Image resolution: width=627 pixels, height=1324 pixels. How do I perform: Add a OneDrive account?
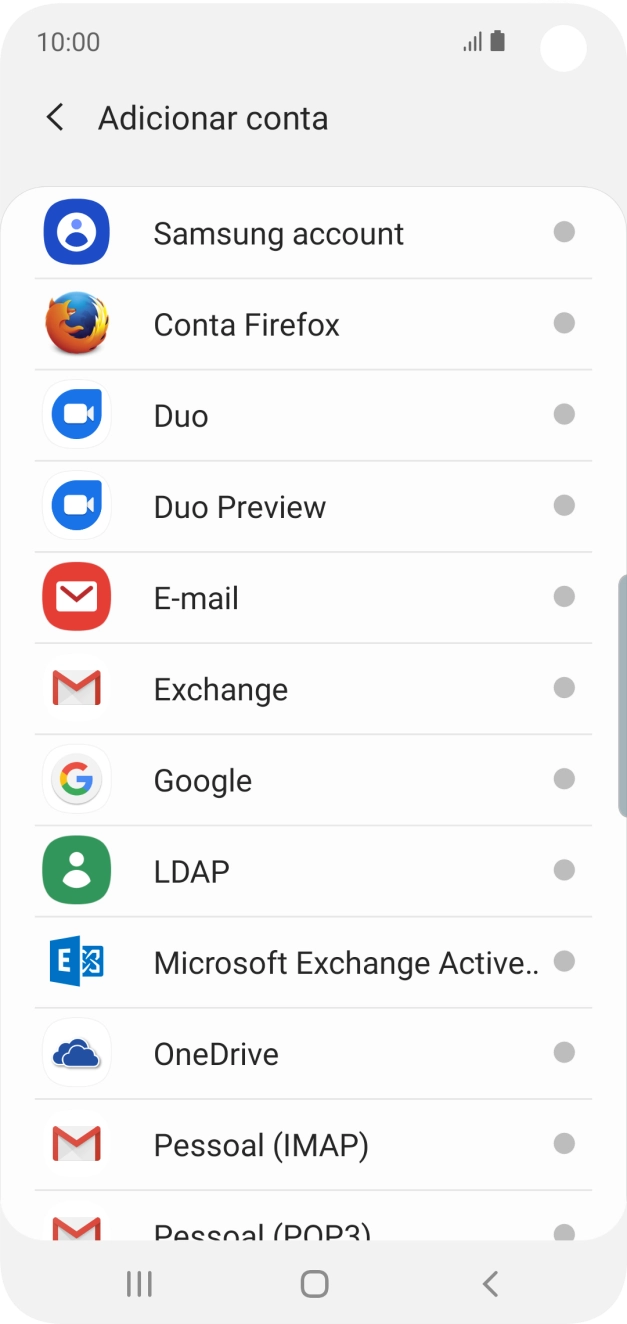point(216,1053)
